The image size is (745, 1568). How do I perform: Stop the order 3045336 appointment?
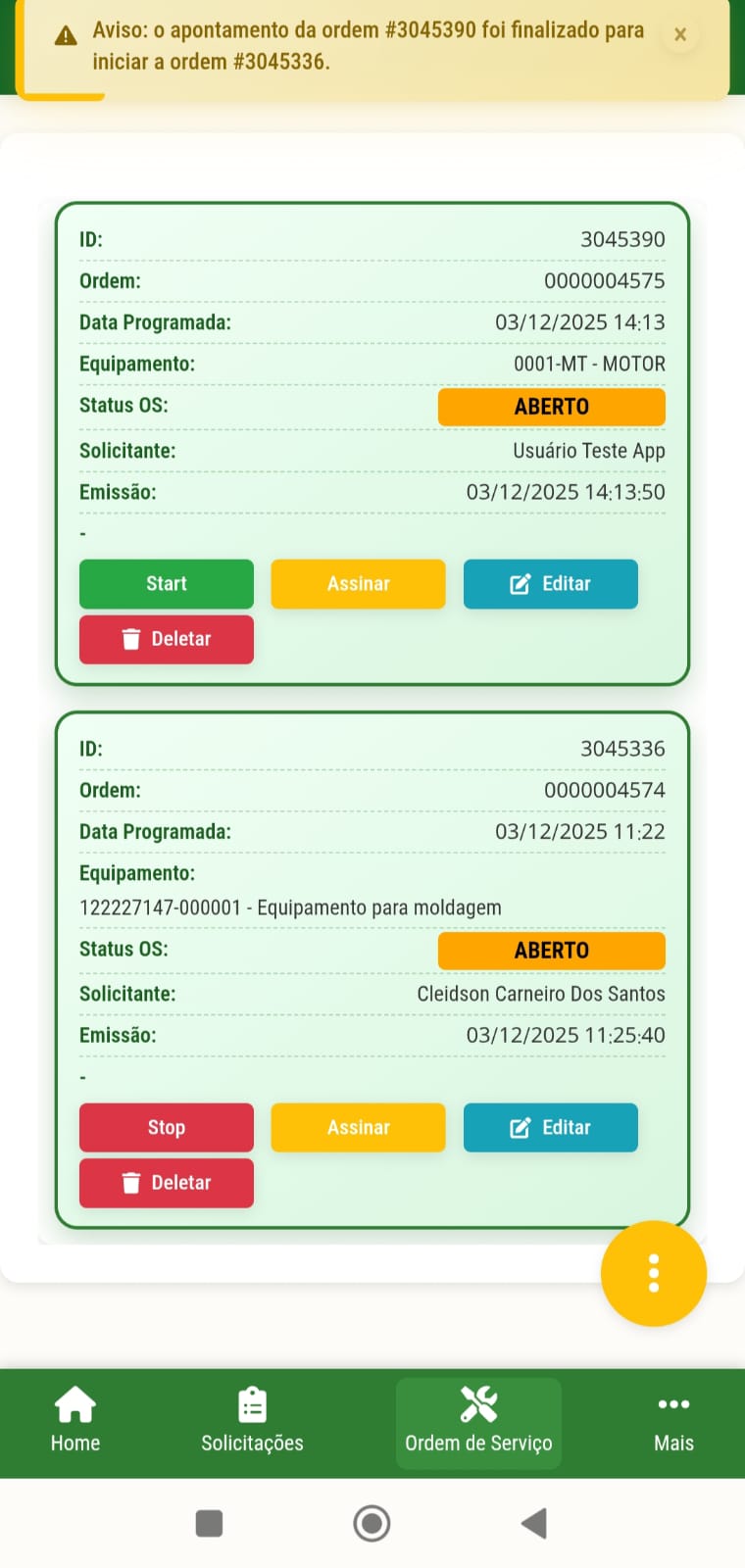[166, 1127]
